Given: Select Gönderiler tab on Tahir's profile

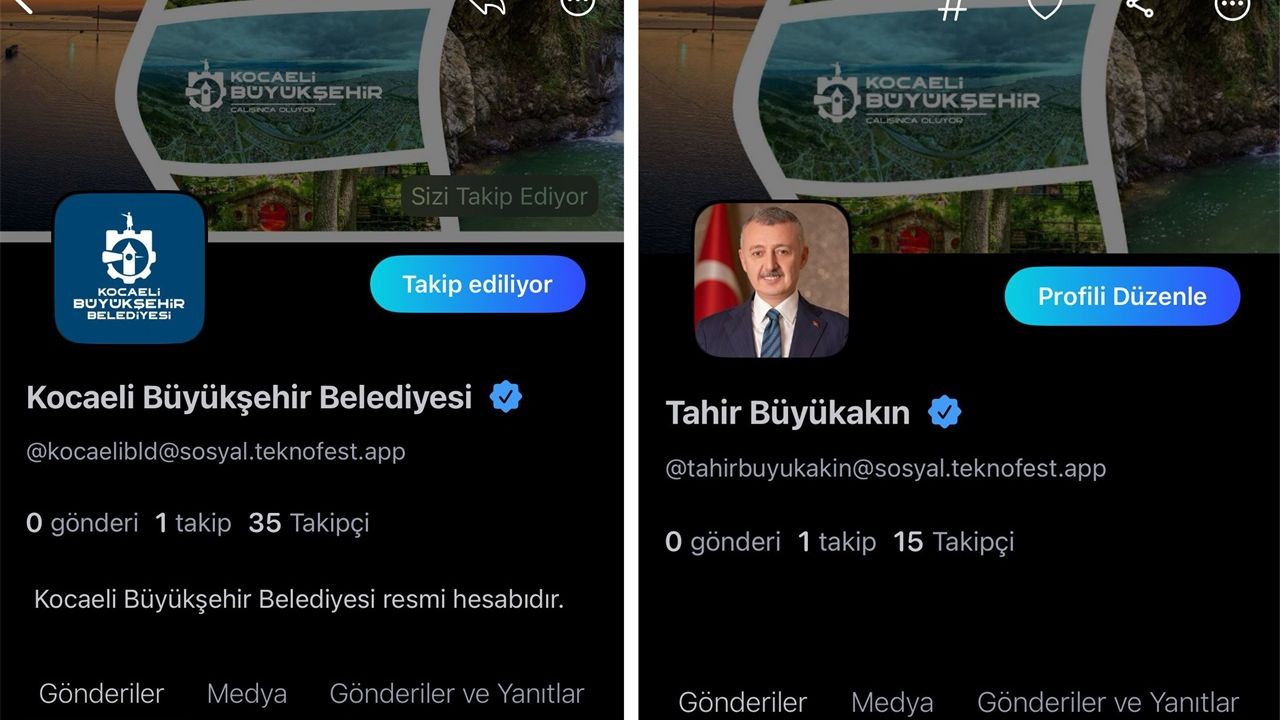Looking at the screenshot, I should point(742,702).
